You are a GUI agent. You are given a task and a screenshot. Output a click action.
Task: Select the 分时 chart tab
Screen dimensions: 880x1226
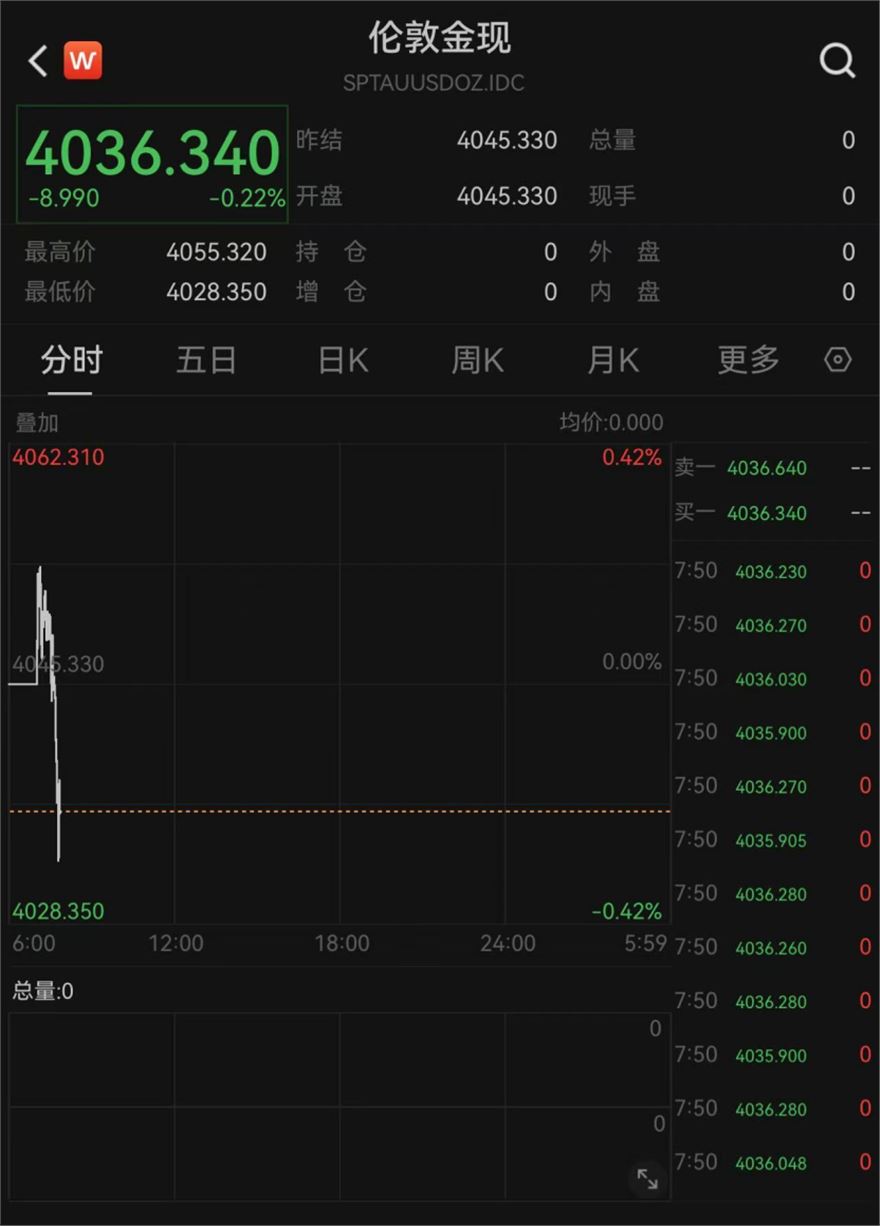71,360
